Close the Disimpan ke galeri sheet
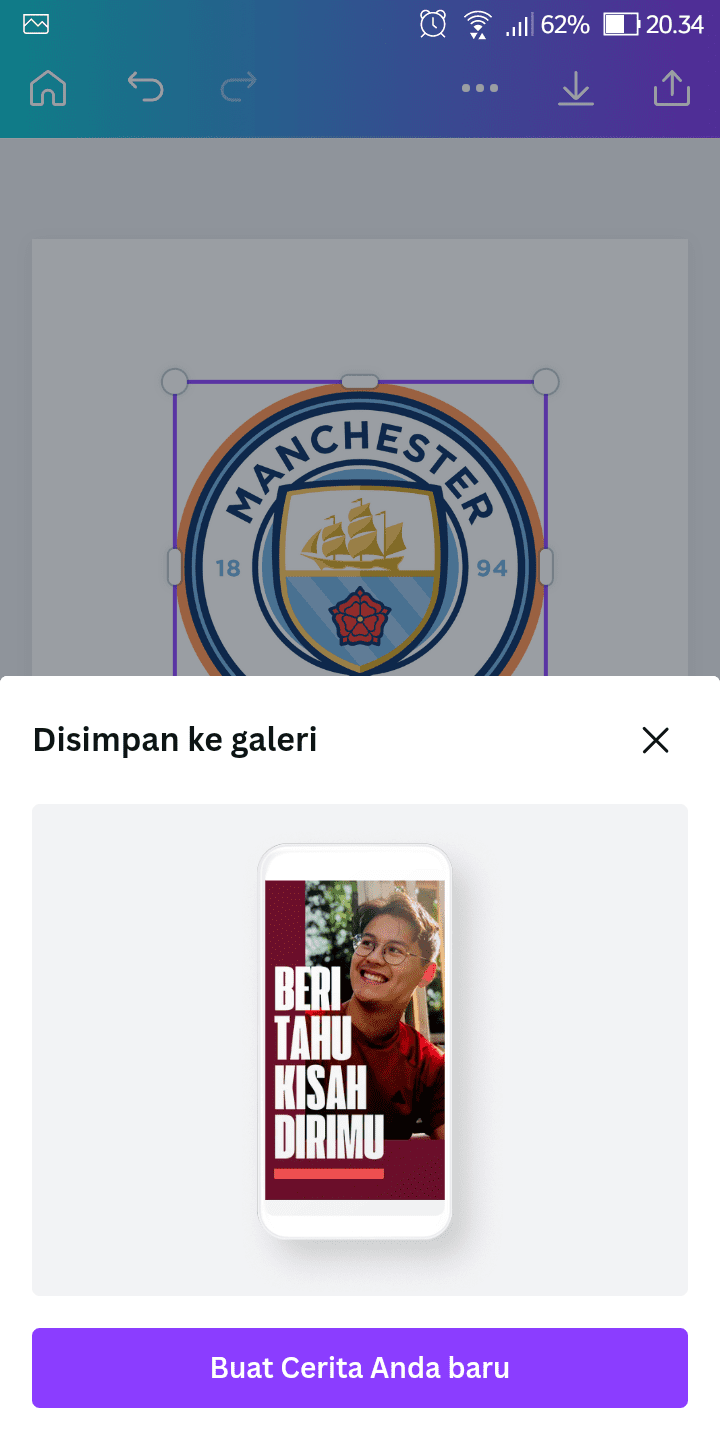 [655, 740]
